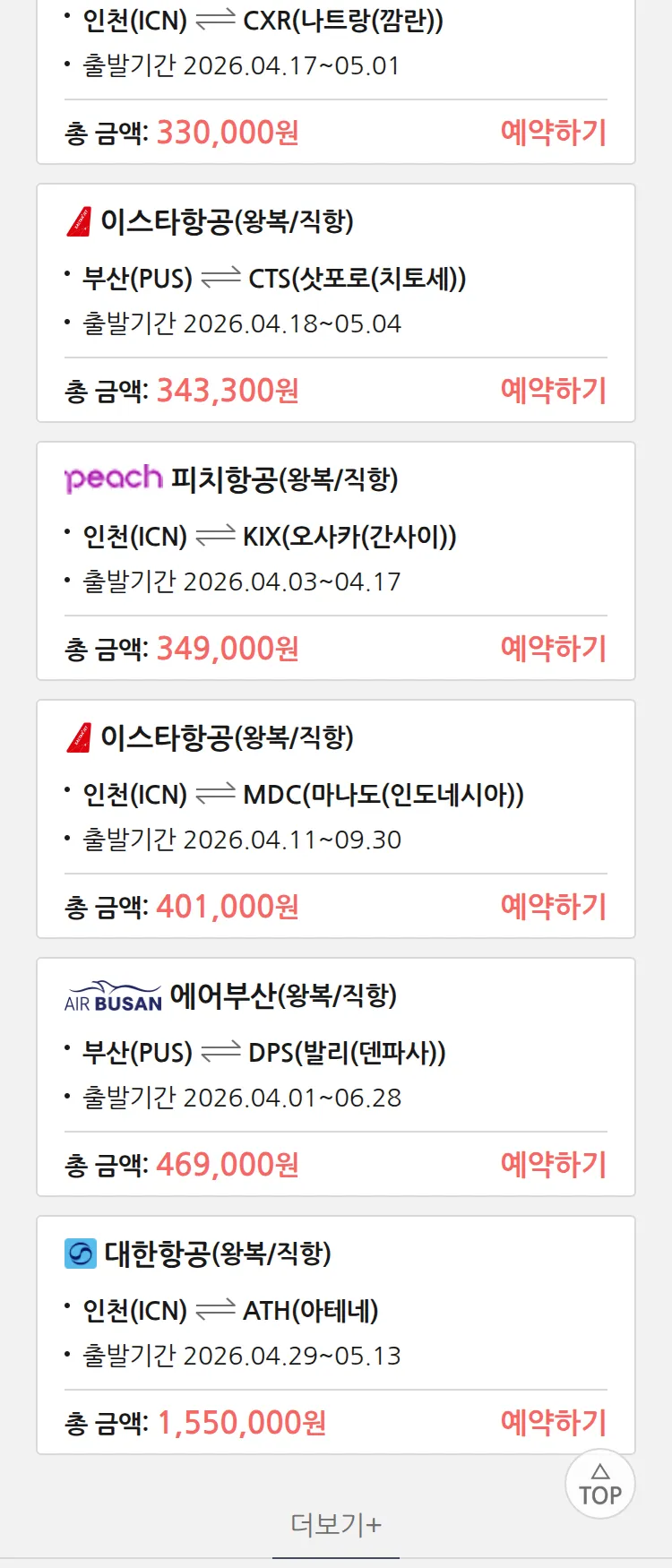Screen dimensions: 672x1568
Task: Open the Eastar Jet Busan–Sapporo fare card
Action: pos(335,278)
